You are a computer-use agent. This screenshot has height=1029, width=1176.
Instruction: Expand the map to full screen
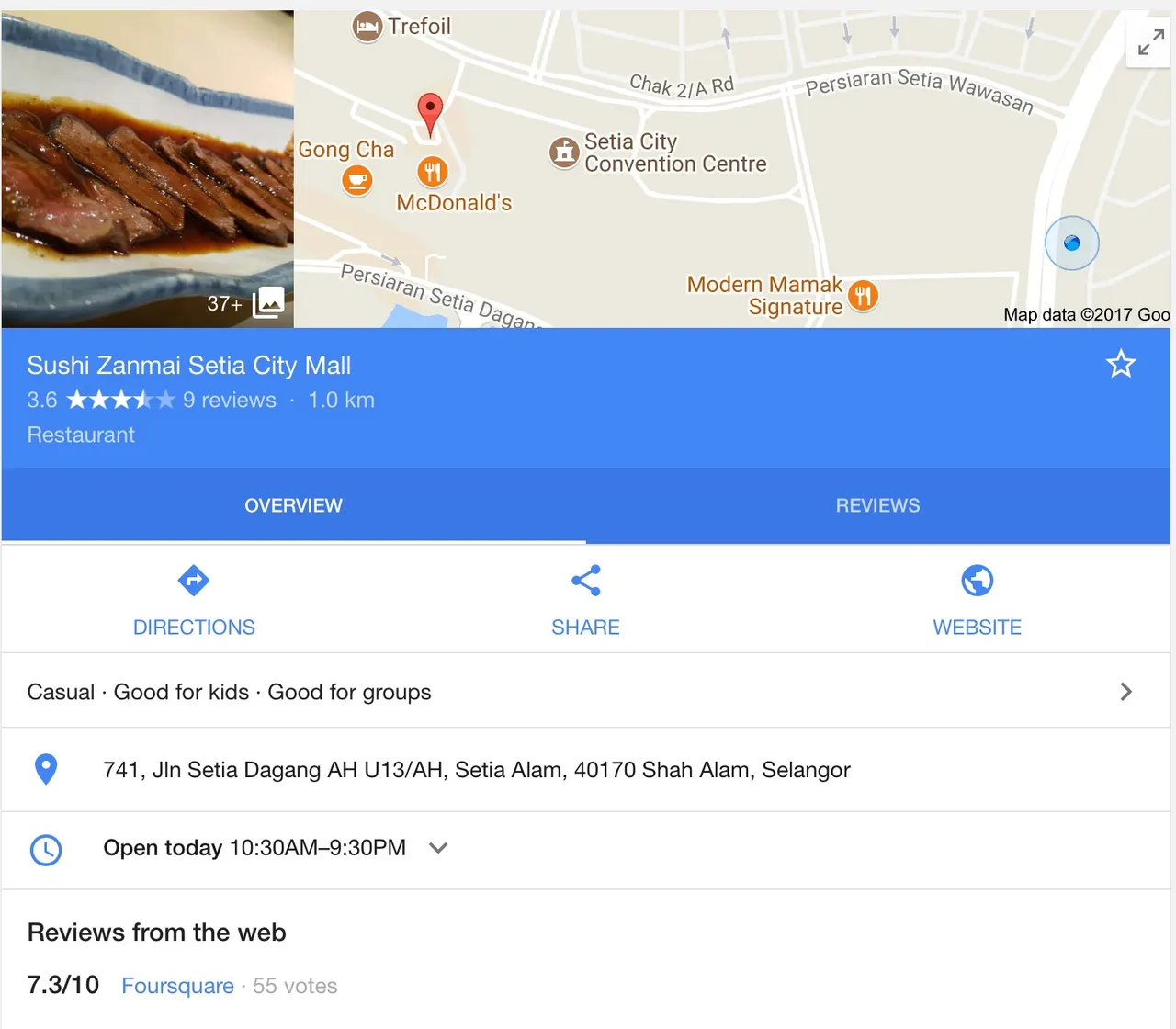click(1149, 42)
